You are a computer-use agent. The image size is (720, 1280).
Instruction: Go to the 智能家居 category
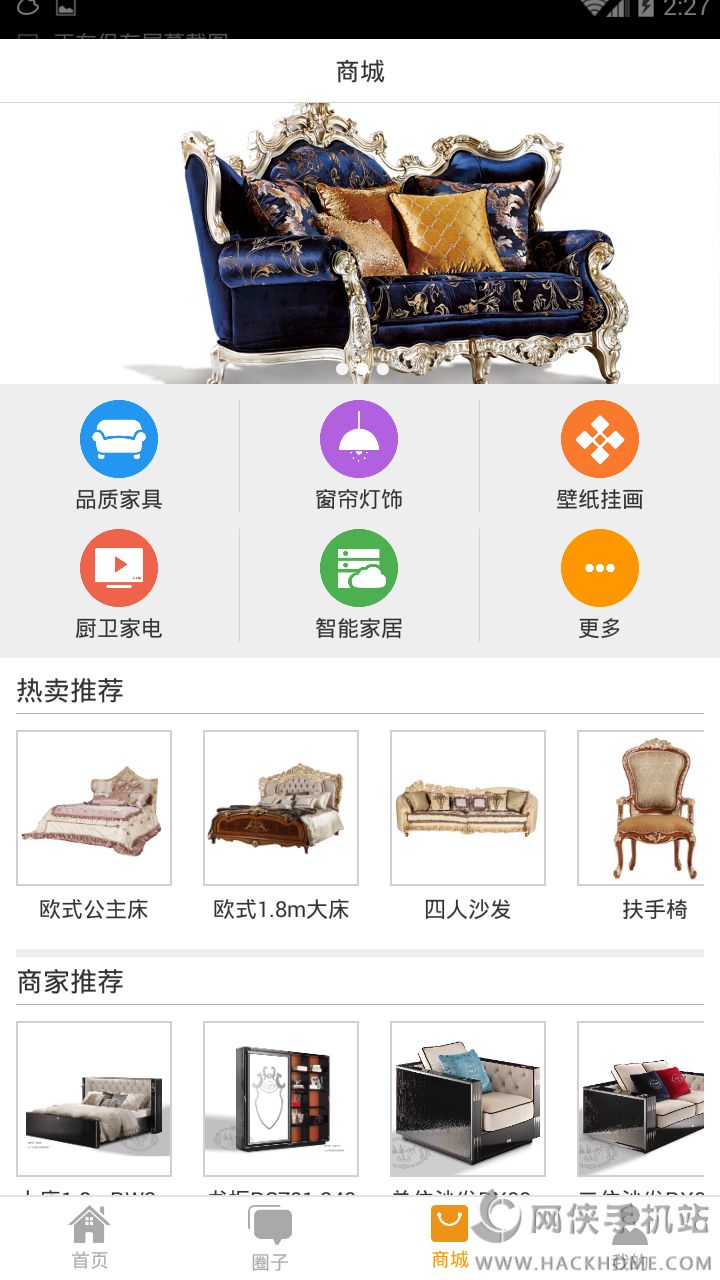359,585
